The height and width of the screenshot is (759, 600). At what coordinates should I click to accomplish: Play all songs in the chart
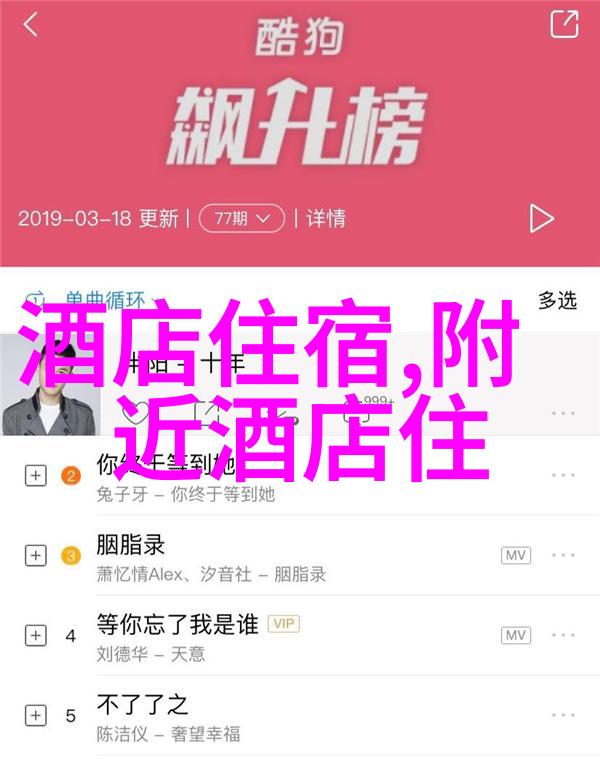541,218
